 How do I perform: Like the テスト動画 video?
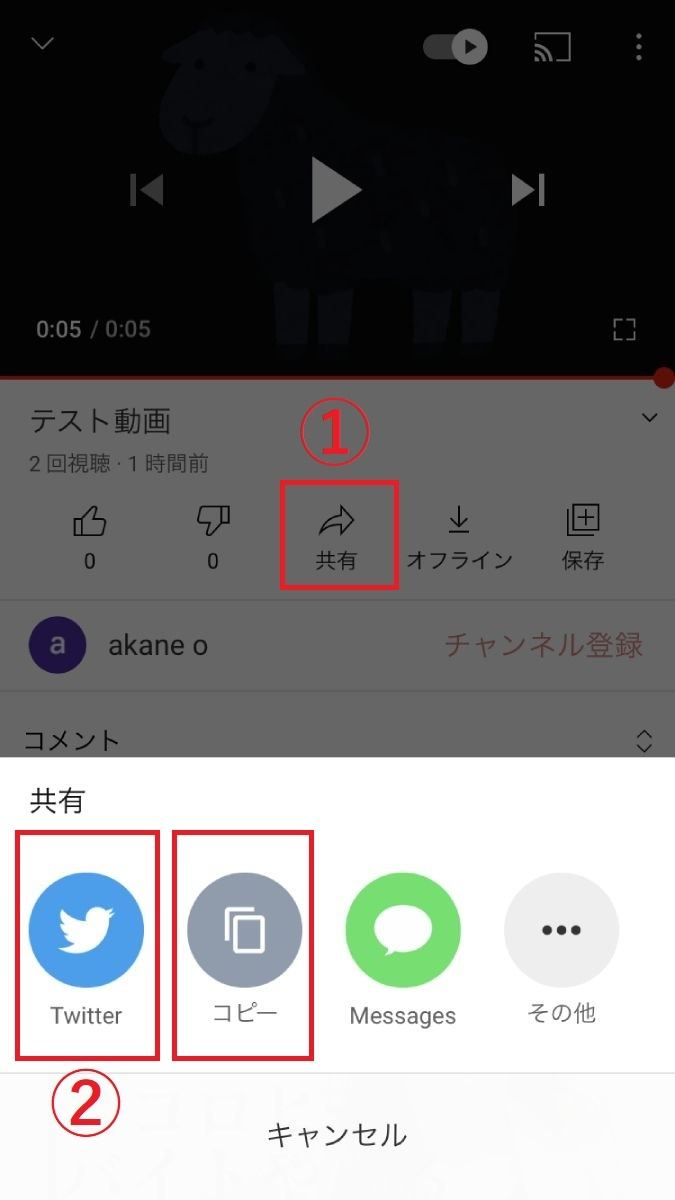[x=90, y=537]
